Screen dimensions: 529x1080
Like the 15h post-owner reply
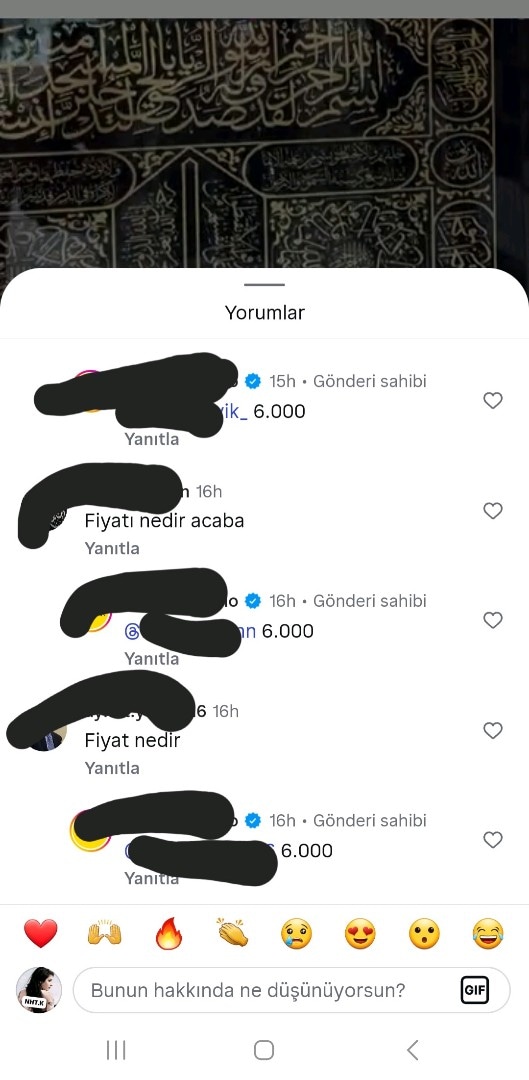492,400
